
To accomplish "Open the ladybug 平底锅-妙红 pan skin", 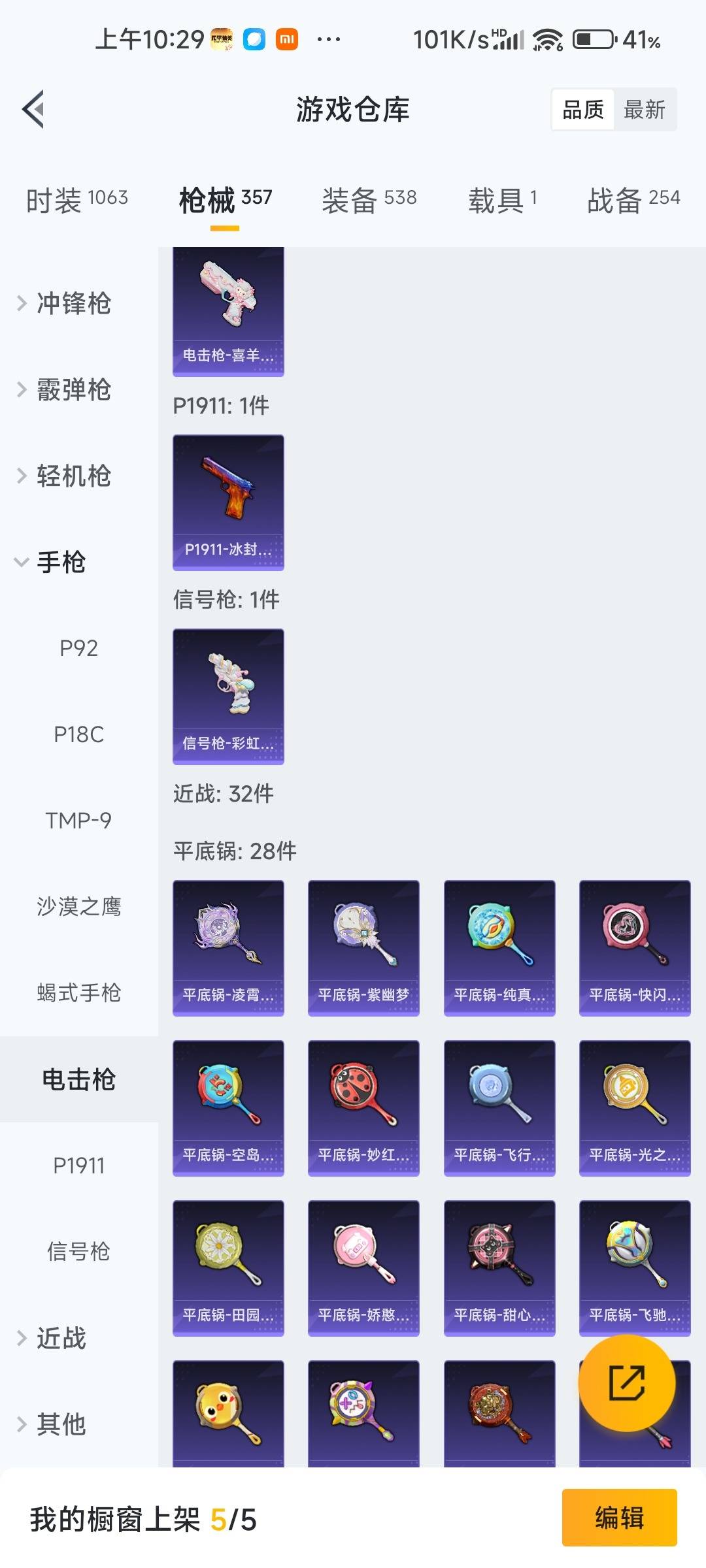I will point(363,1107).
